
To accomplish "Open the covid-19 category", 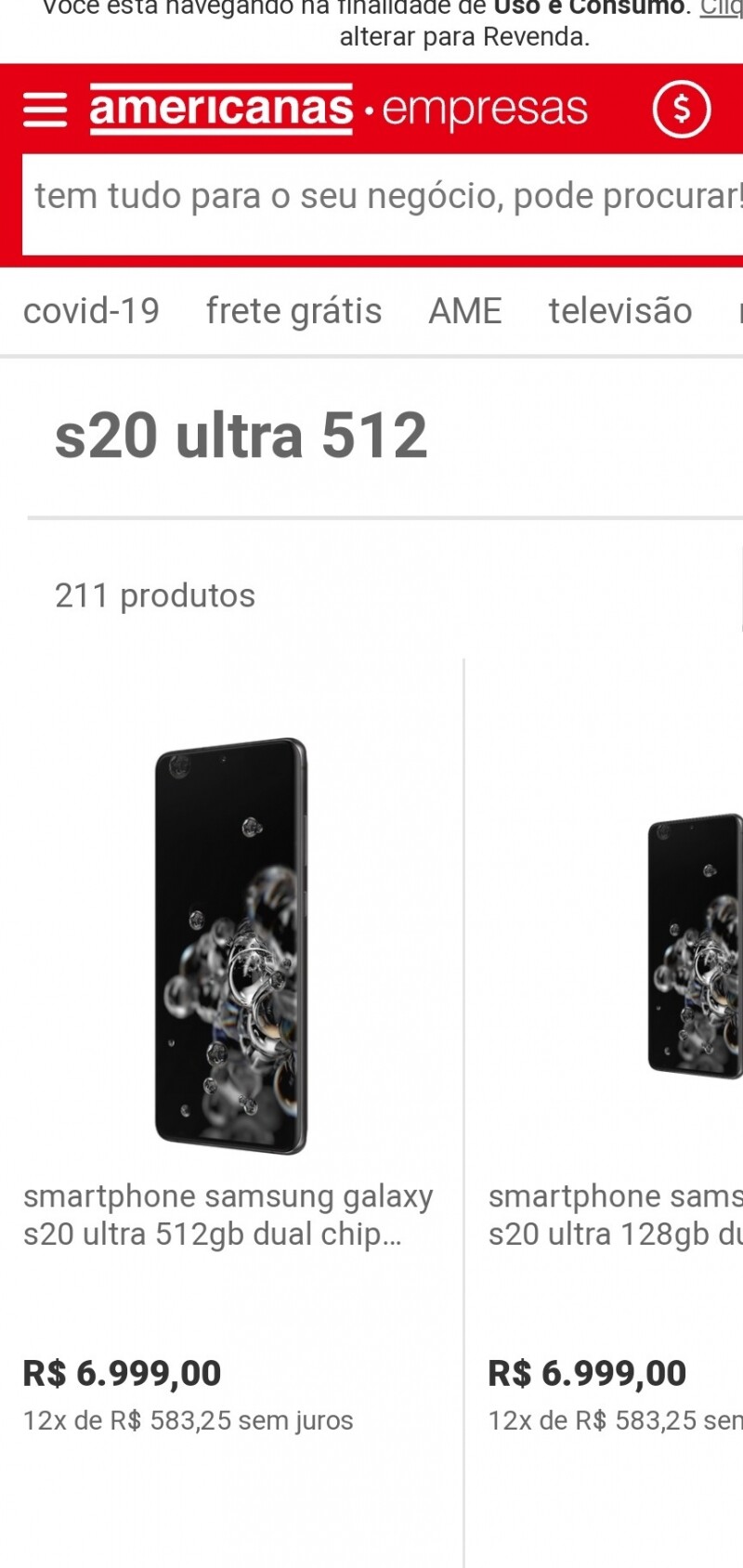I will [91, 311].
